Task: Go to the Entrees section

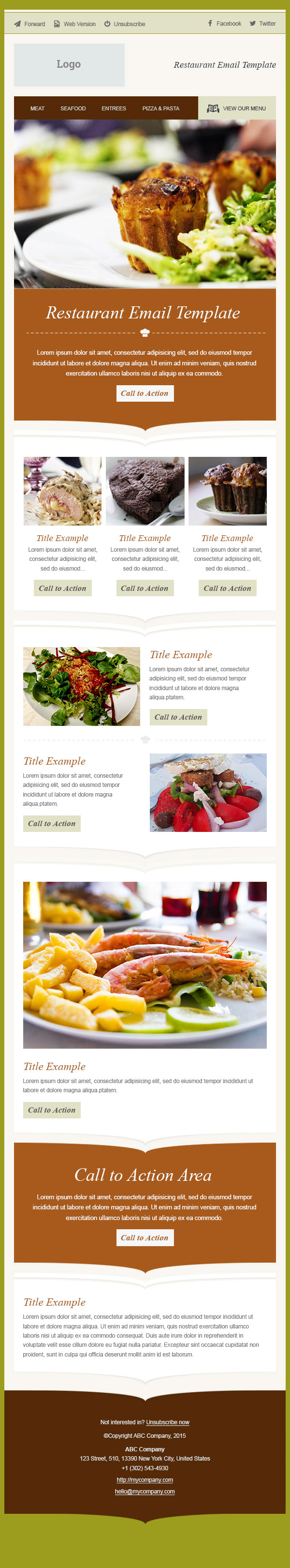Action: (x=114, y=108)
